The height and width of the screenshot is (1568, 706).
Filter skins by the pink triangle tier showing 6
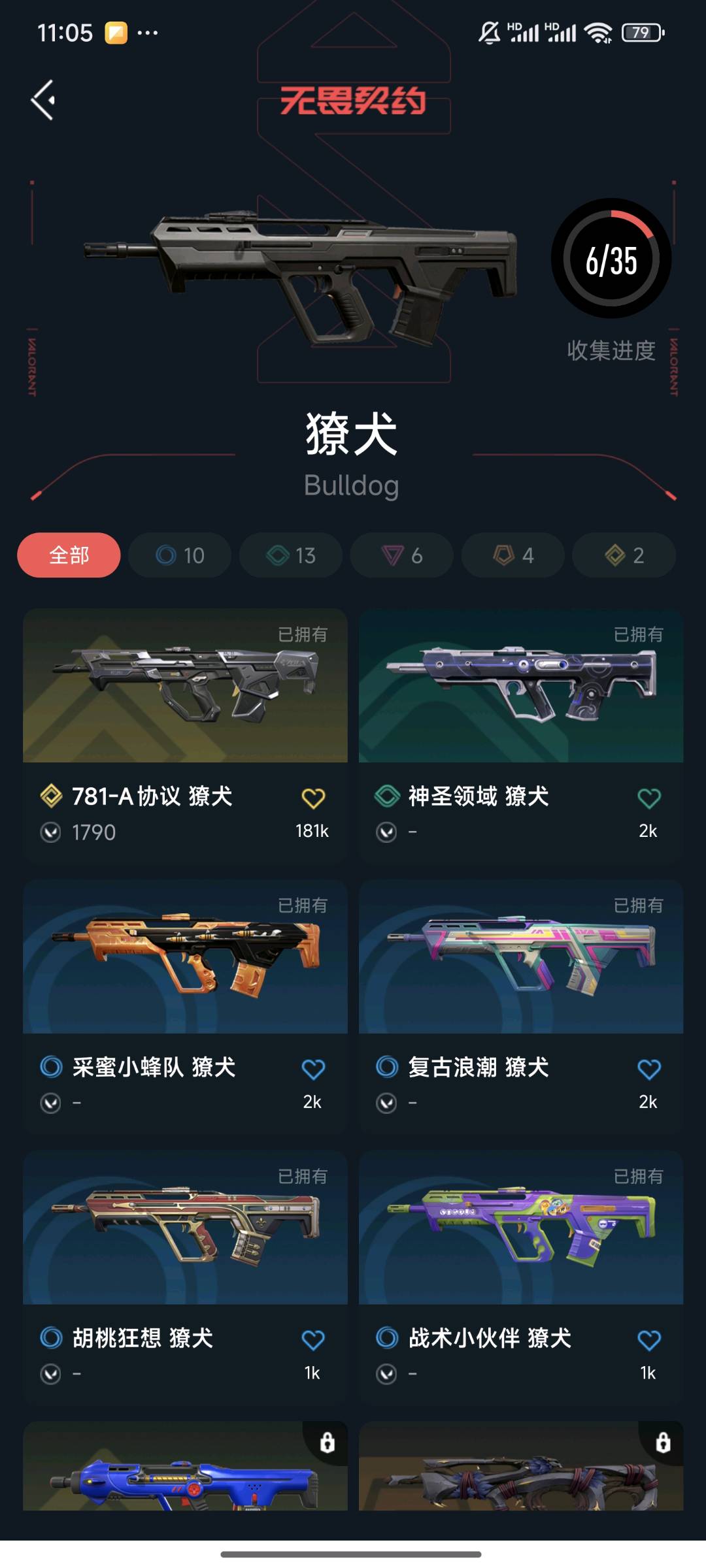coord(402,555)
